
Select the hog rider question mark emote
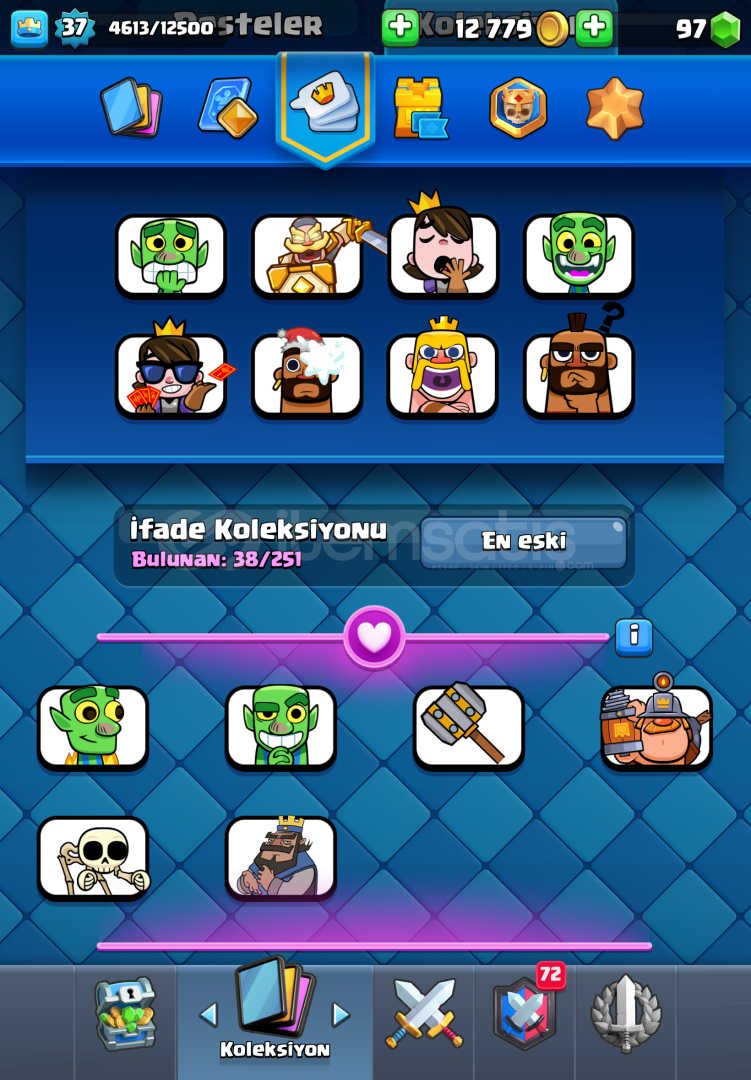click(x=579, y=374)
